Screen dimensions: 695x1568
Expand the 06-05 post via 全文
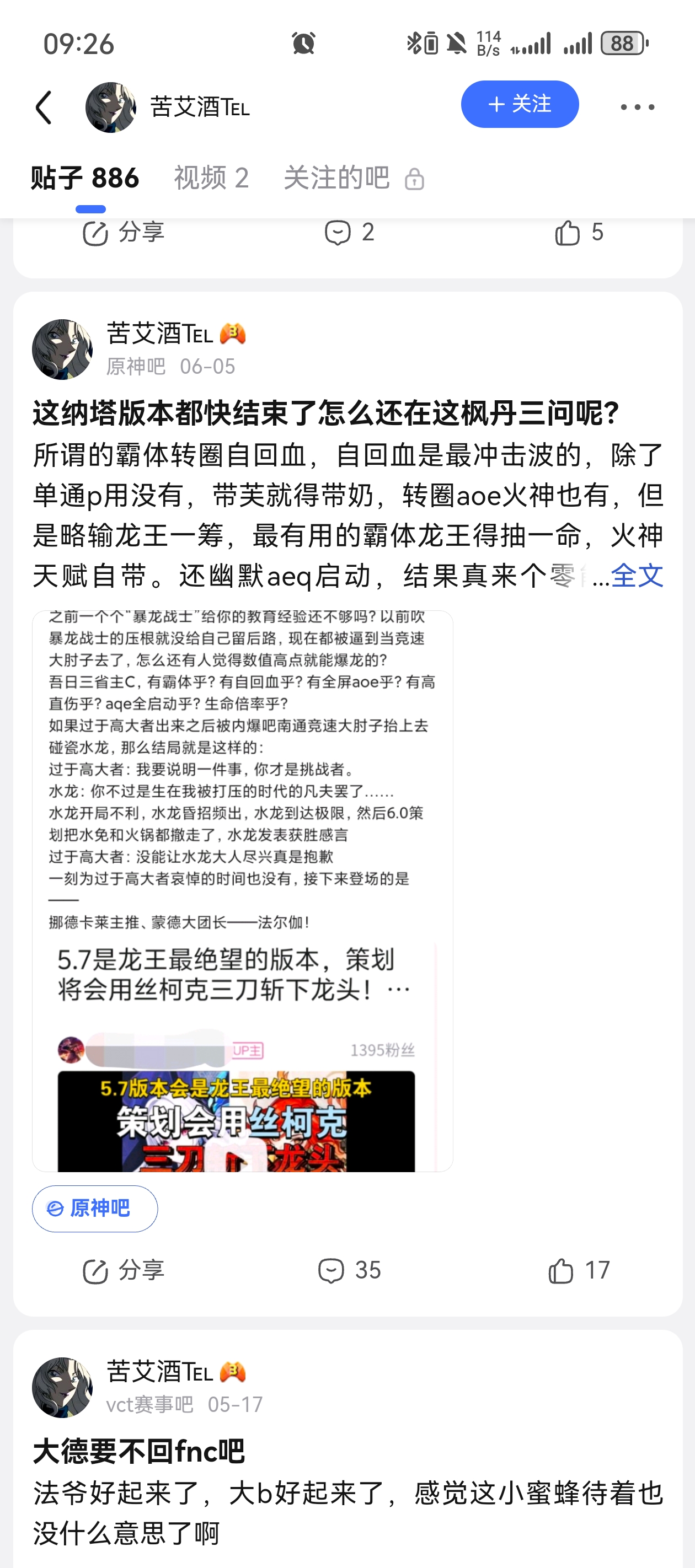[x=637, y=575]
